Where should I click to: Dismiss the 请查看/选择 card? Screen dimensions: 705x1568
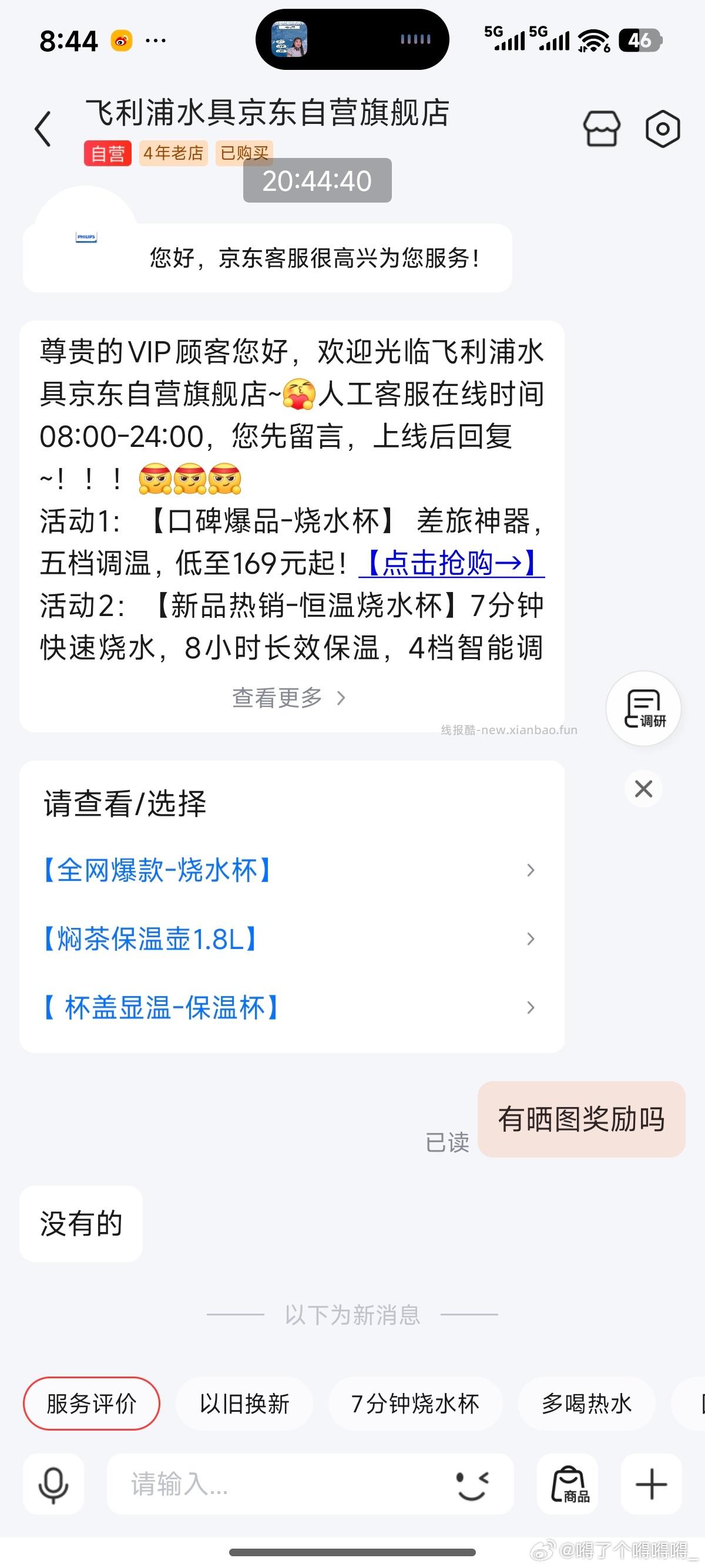pyautogui.click(x=643, y=789)
